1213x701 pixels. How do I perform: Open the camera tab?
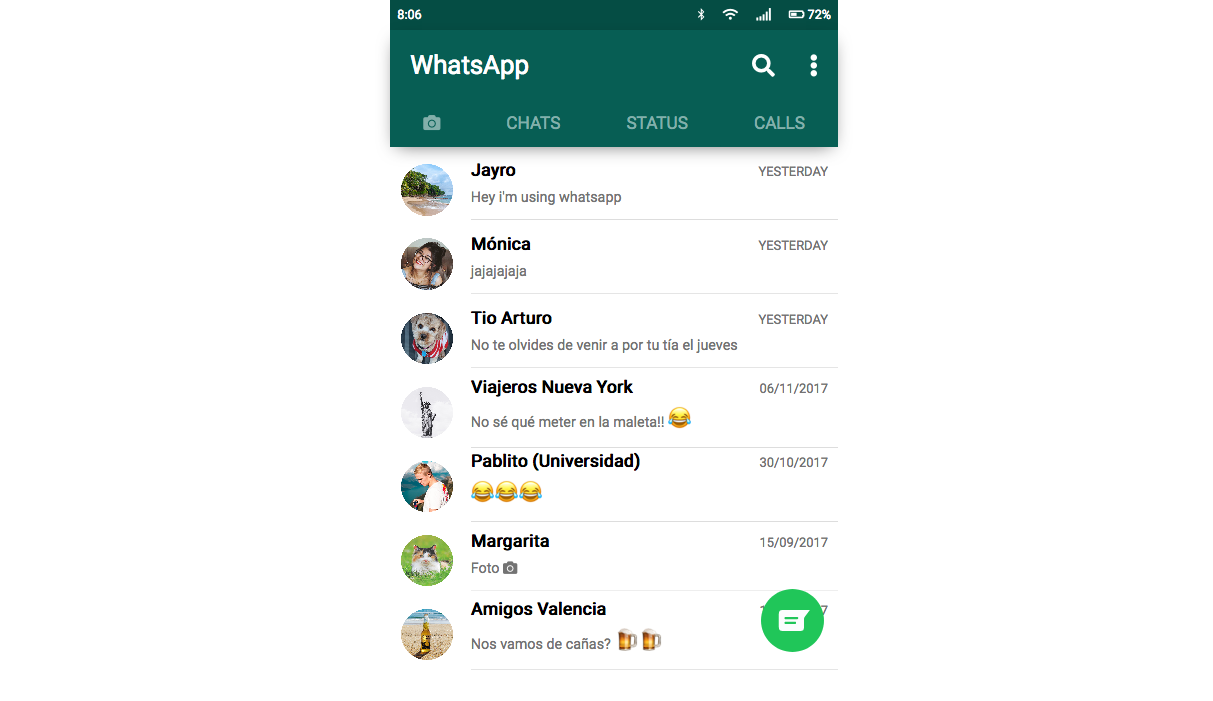click(x=431, y=123)
